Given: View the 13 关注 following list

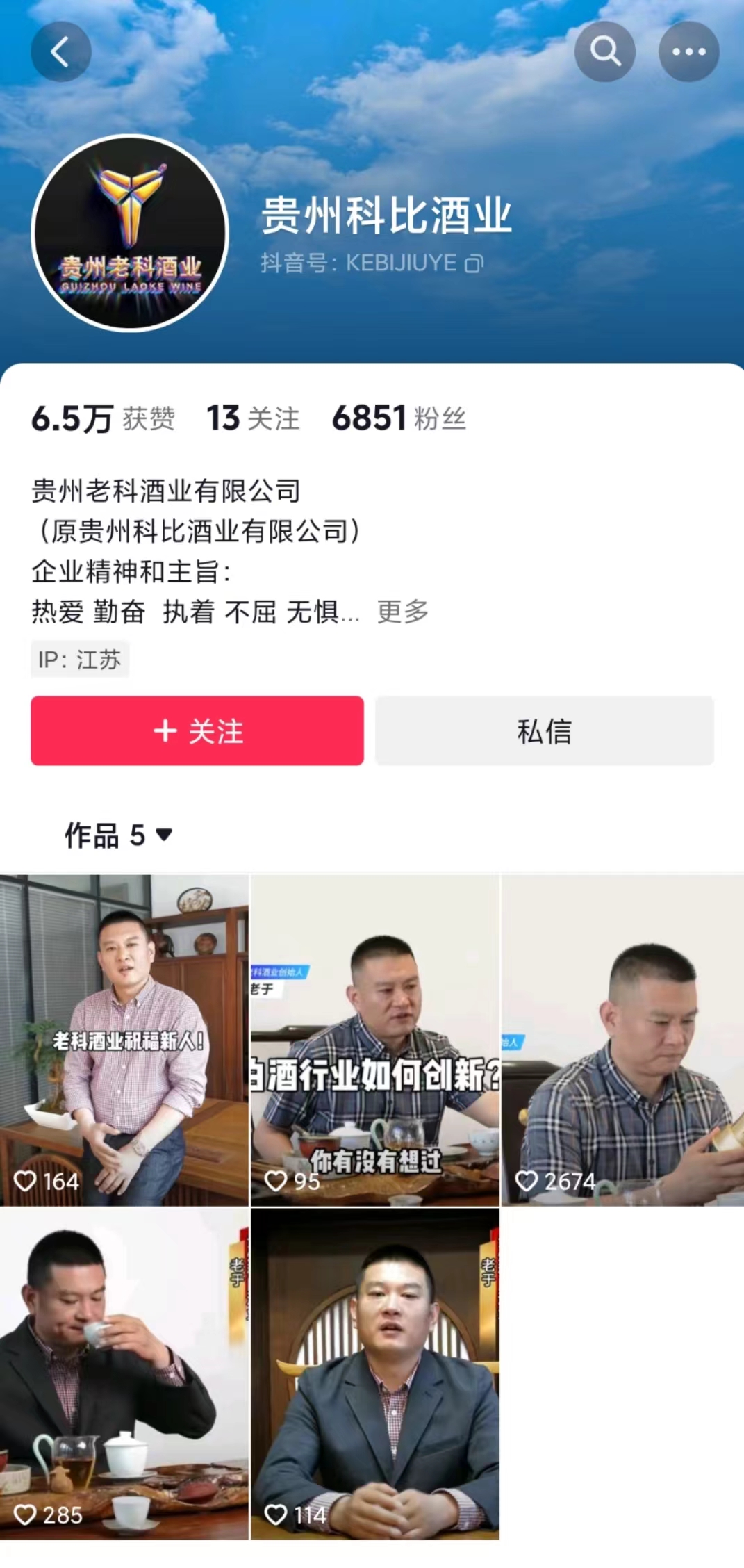Looking at the screenshot, I should [253, 418].
